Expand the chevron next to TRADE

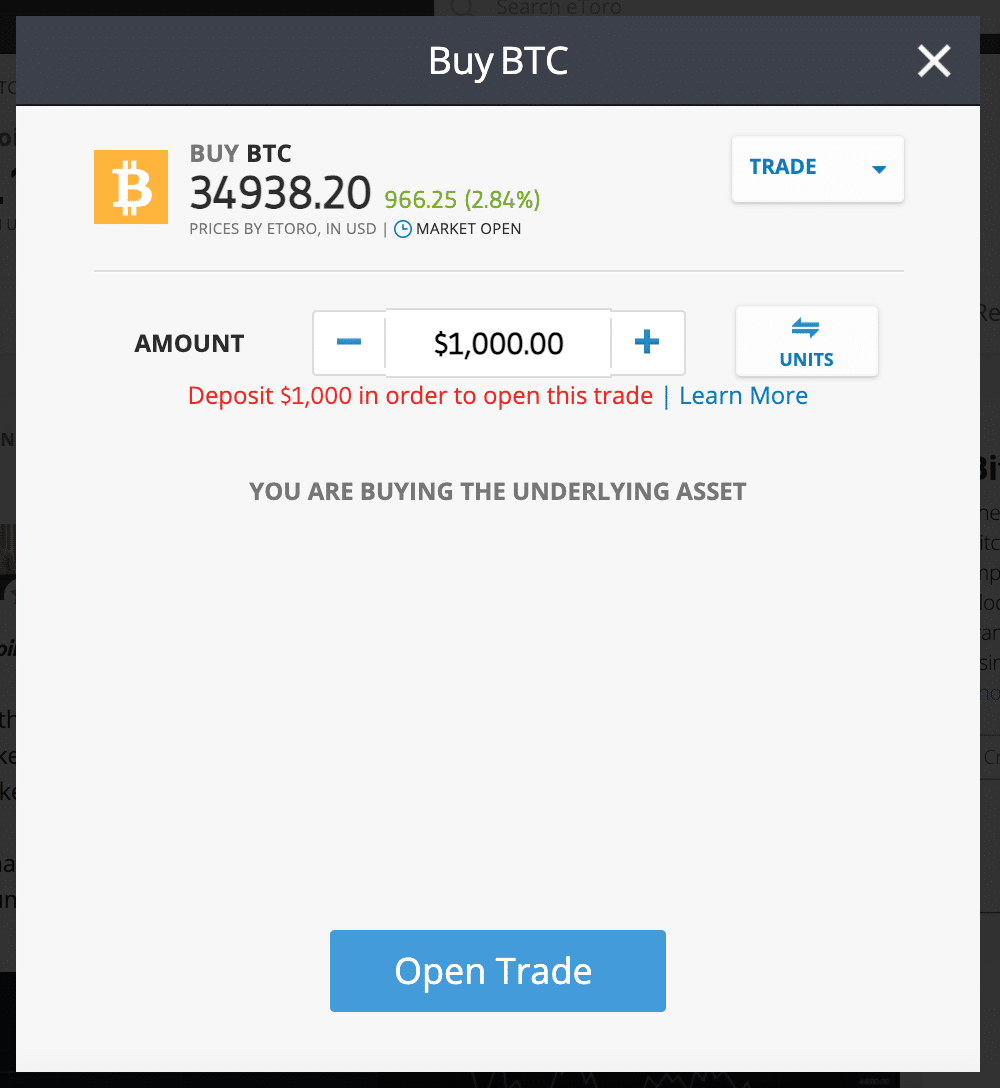(878, 169)
